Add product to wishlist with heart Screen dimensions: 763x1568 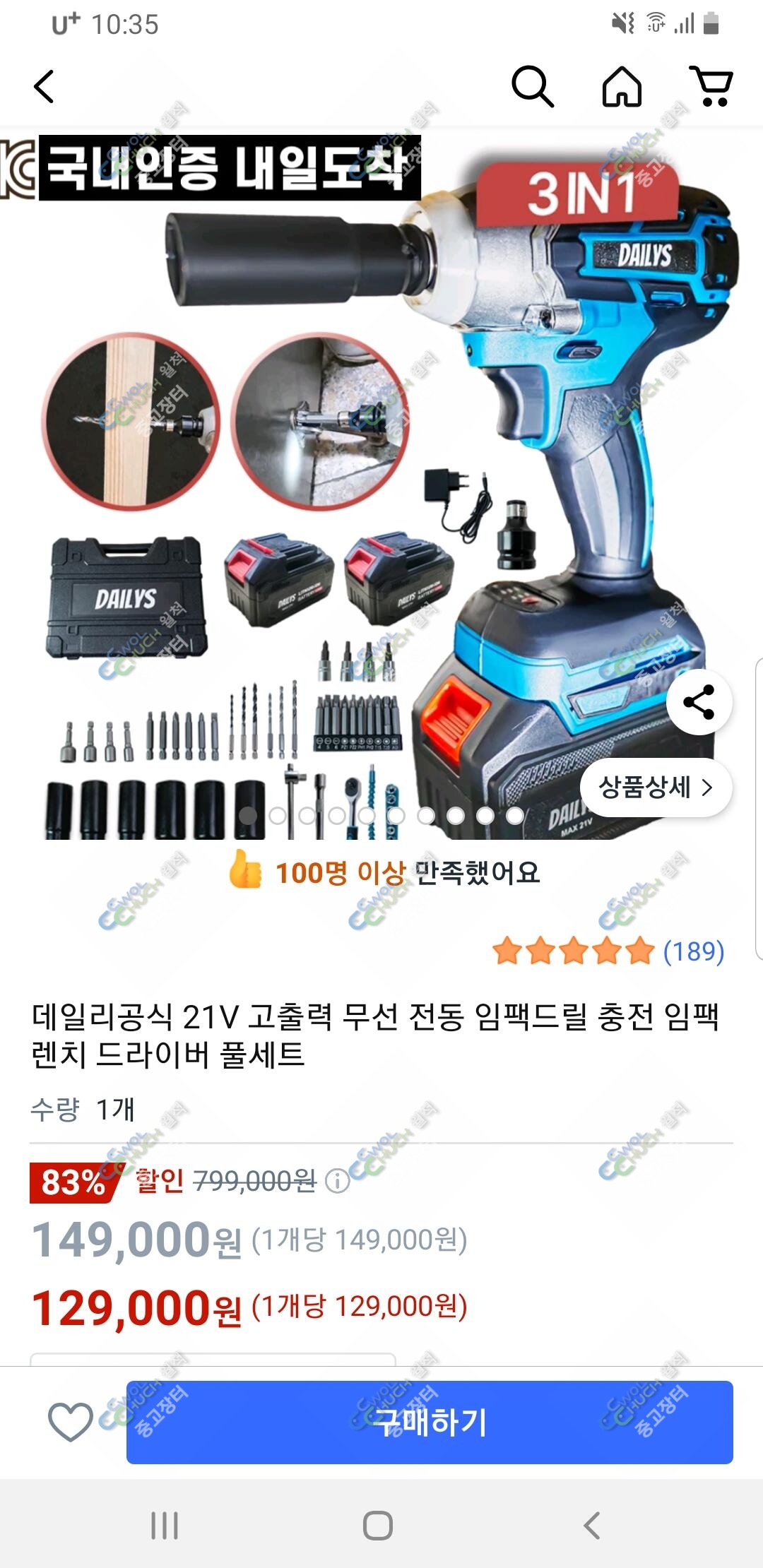coord(70,1421)
